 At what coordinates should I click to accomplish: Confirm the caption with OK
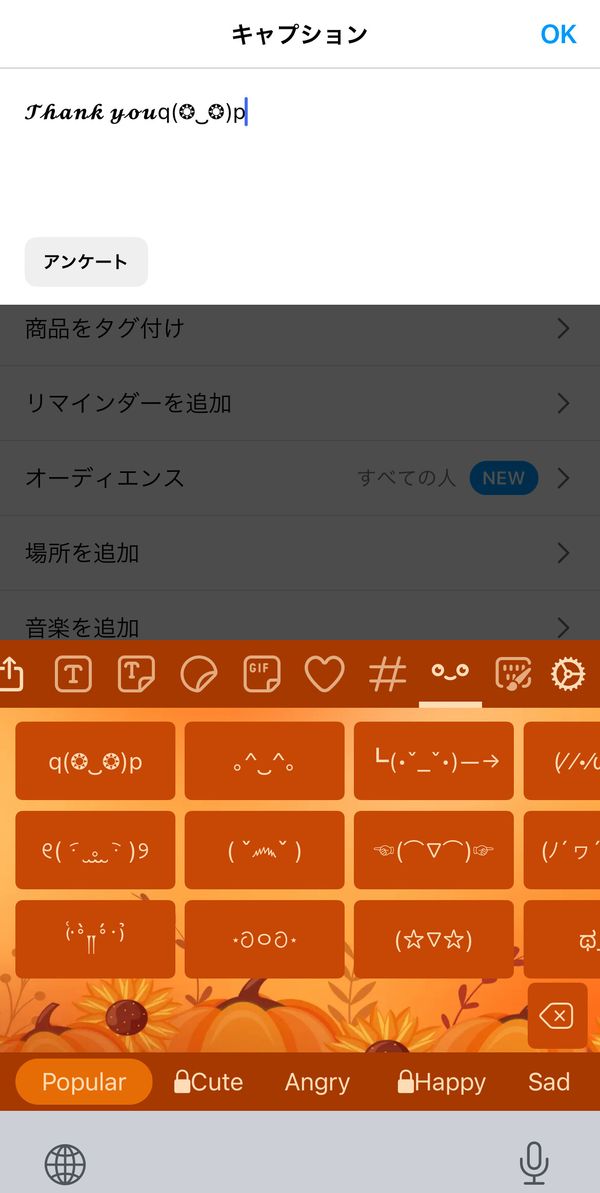[557, 34]
